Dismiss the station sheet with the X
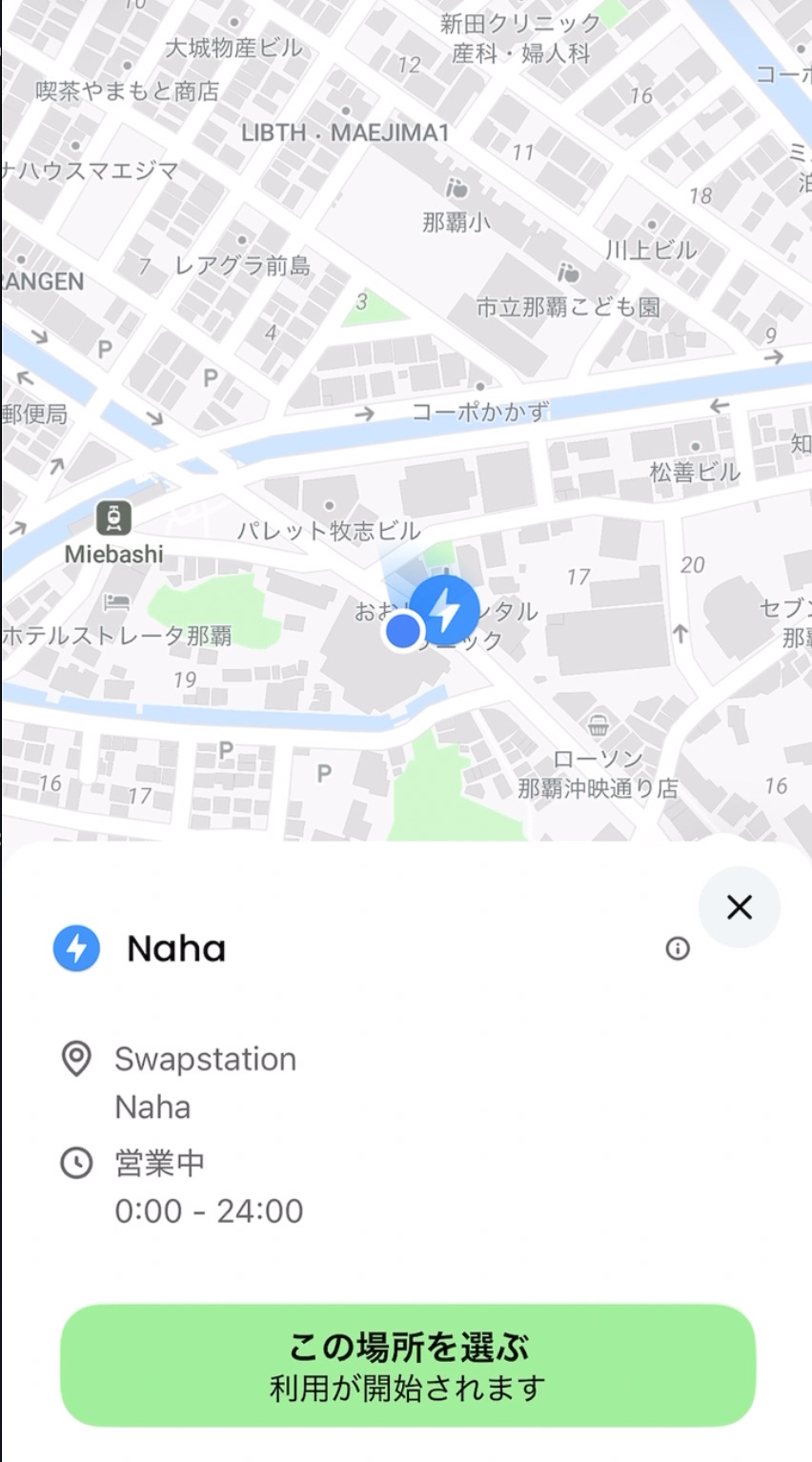812x1462 pixels. pyautogui.click(x=740, y=907)
